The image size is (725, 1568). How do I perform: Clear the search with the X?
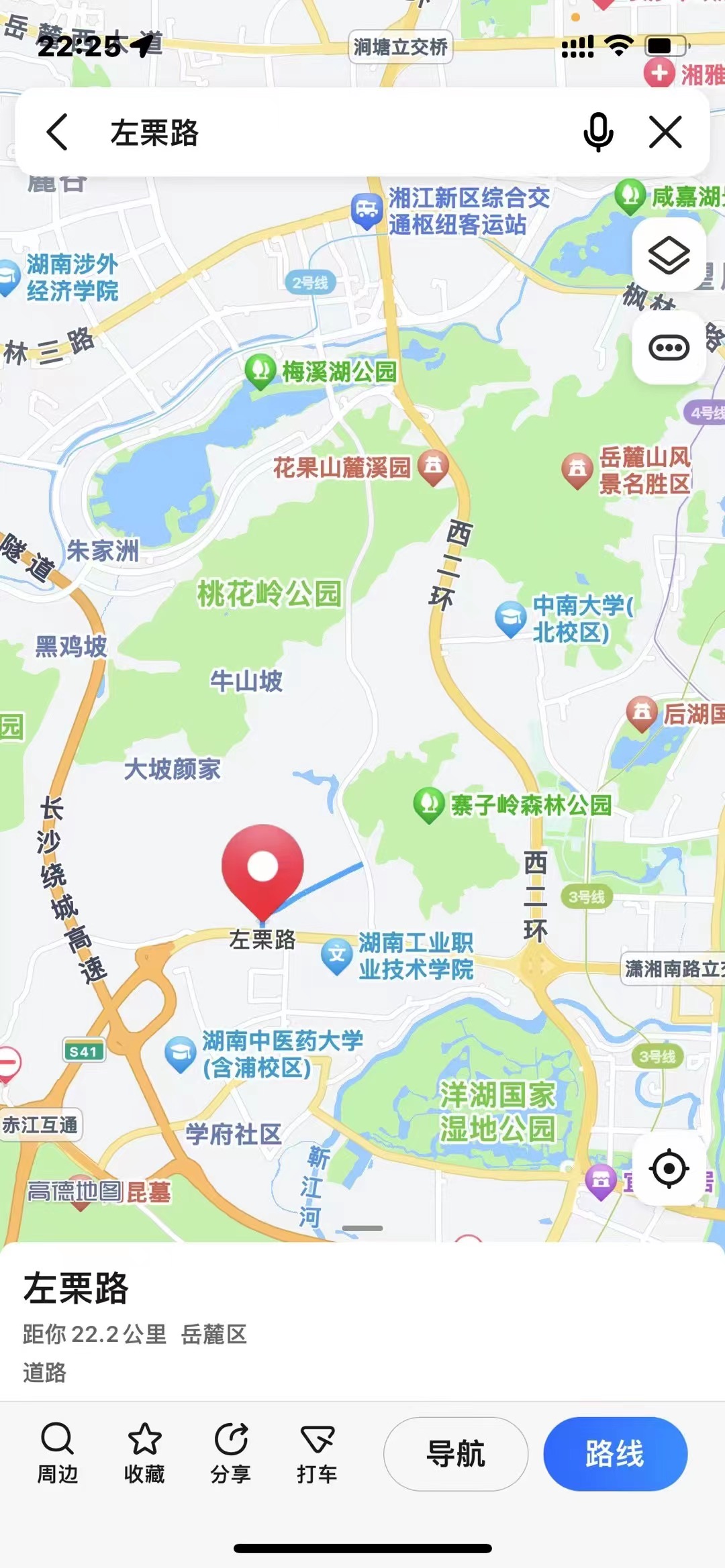tap(665, 132)
